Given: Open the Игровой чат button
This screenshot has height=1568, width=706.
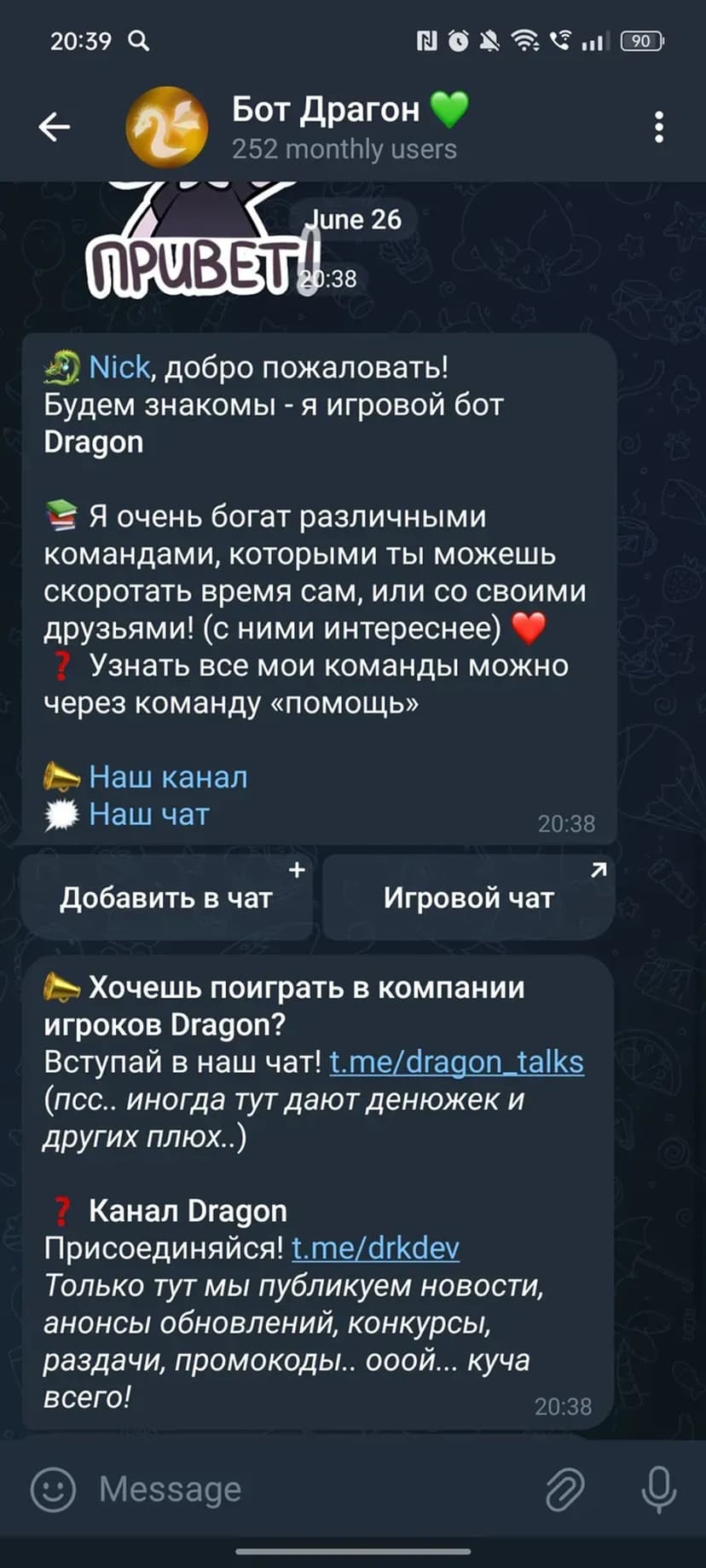Looking at the screenshot, I should 468,897.
